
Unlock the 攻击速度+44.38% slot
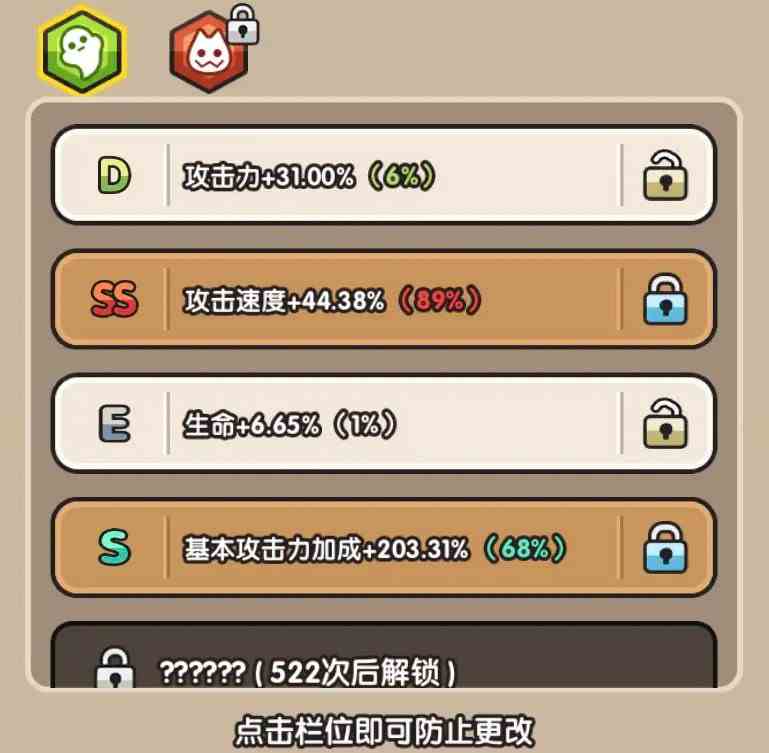tap(666, 299)
